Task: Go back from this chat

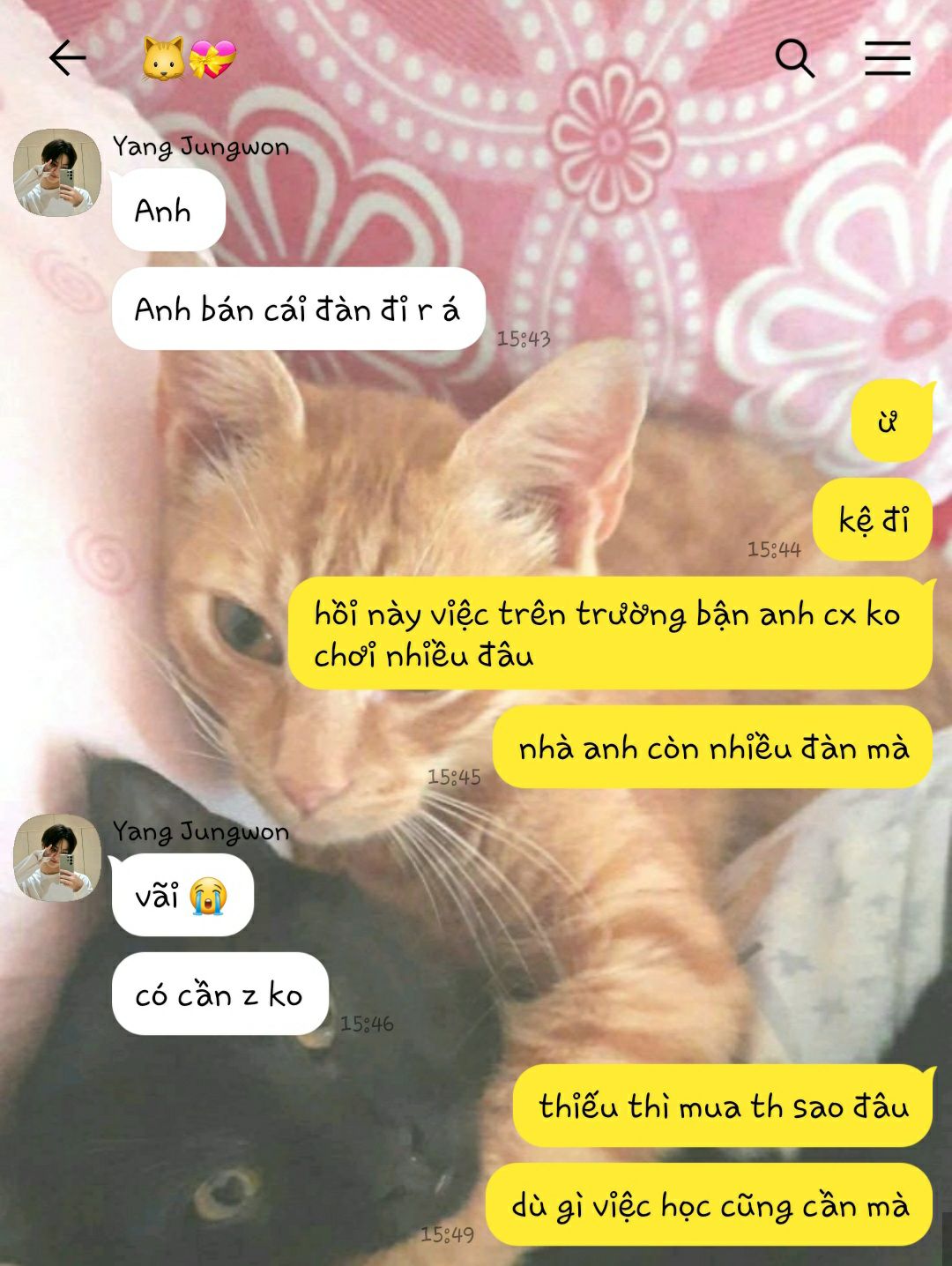Action: point(67,59)
